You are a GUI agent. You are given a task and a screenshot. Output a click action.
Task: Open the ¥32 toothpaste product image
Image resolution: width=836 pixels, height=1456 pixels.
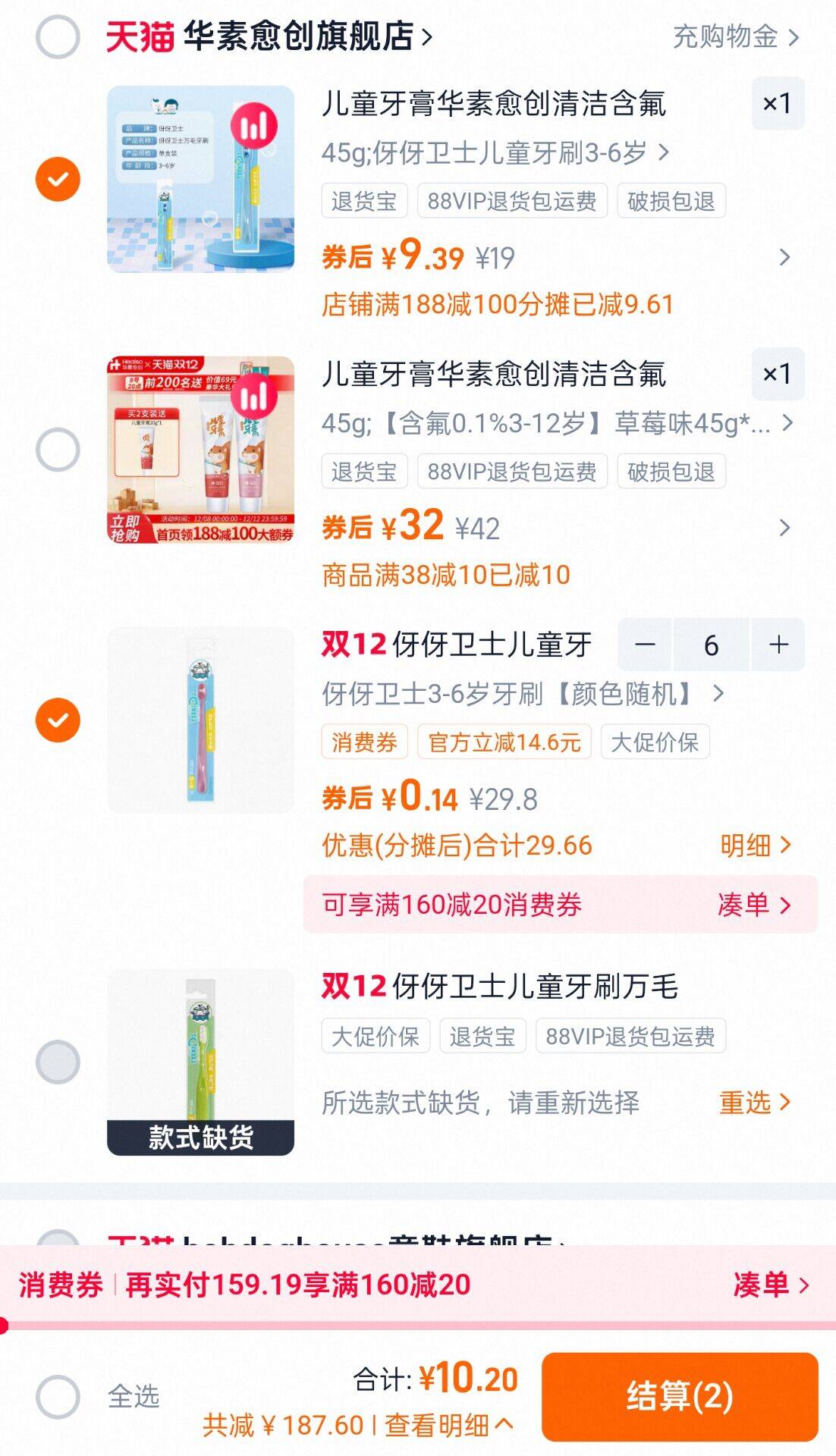200,450
